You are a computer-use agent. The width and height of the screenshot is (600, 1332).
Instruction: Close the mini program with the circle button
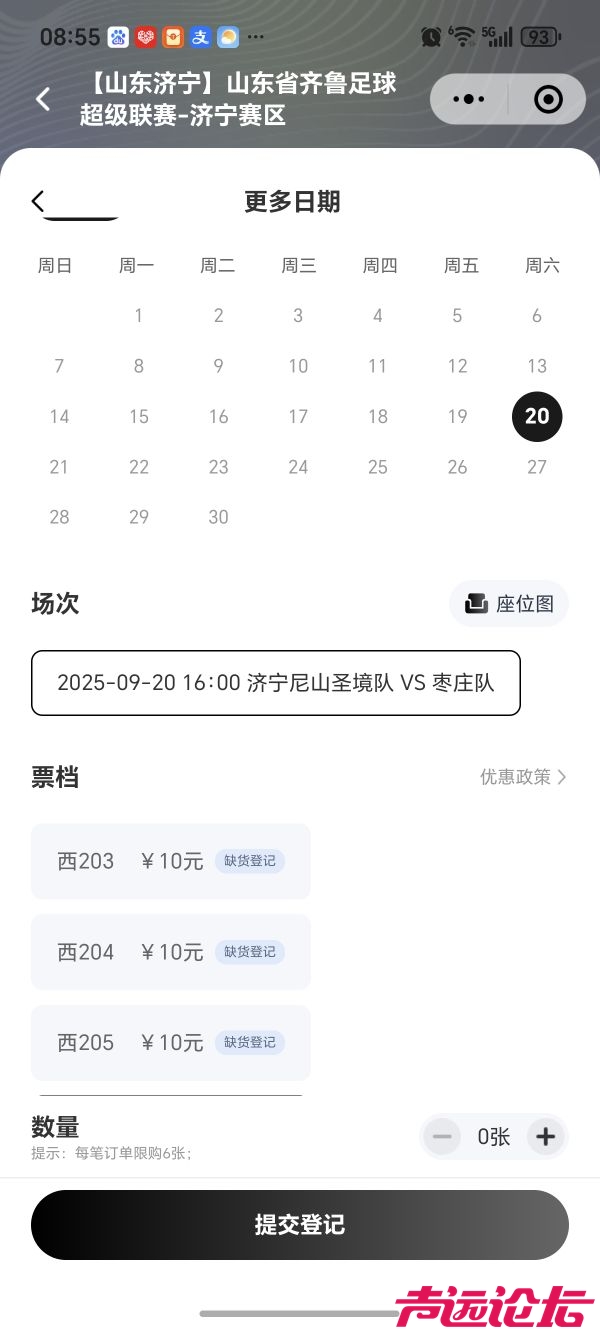click(x=548, y=99)
